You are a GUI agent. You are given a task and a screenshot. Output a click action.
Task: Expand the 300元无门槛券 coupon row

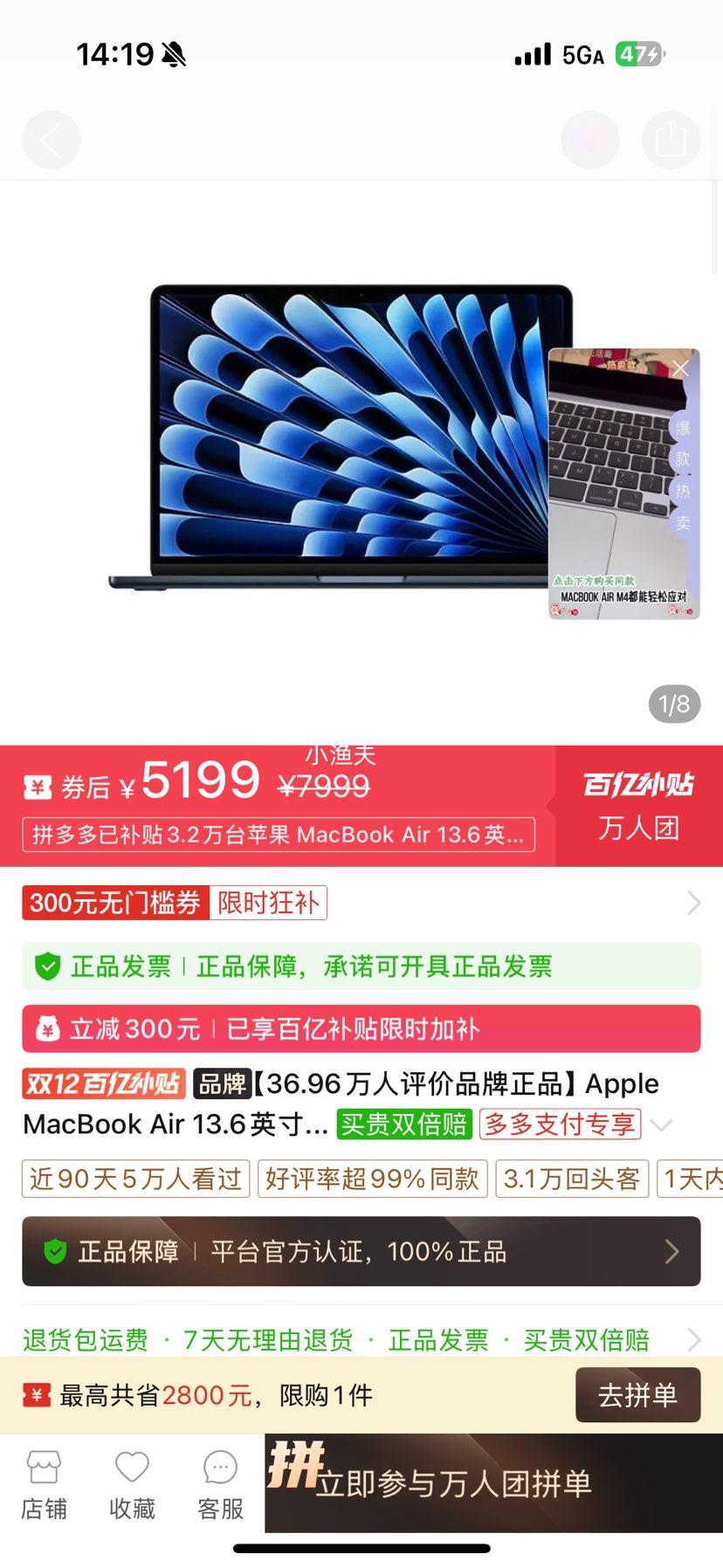(x=692, y=904)
